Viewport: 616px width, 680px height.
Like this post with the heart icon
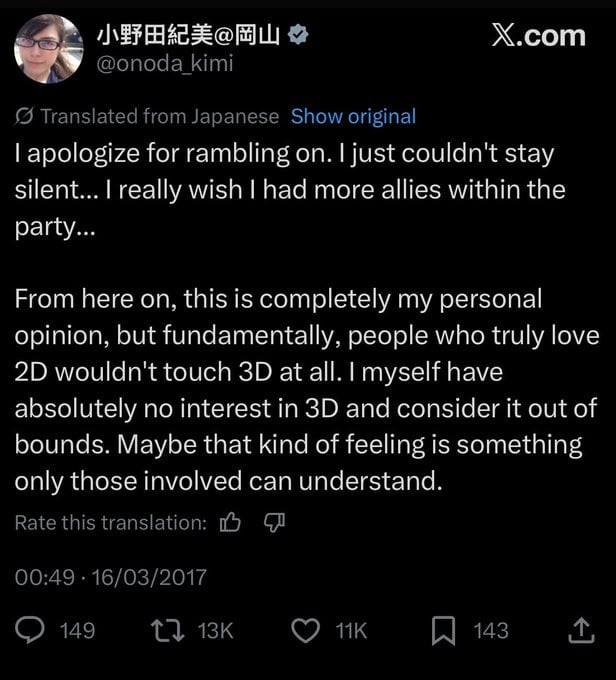click(x=305, y=630)
